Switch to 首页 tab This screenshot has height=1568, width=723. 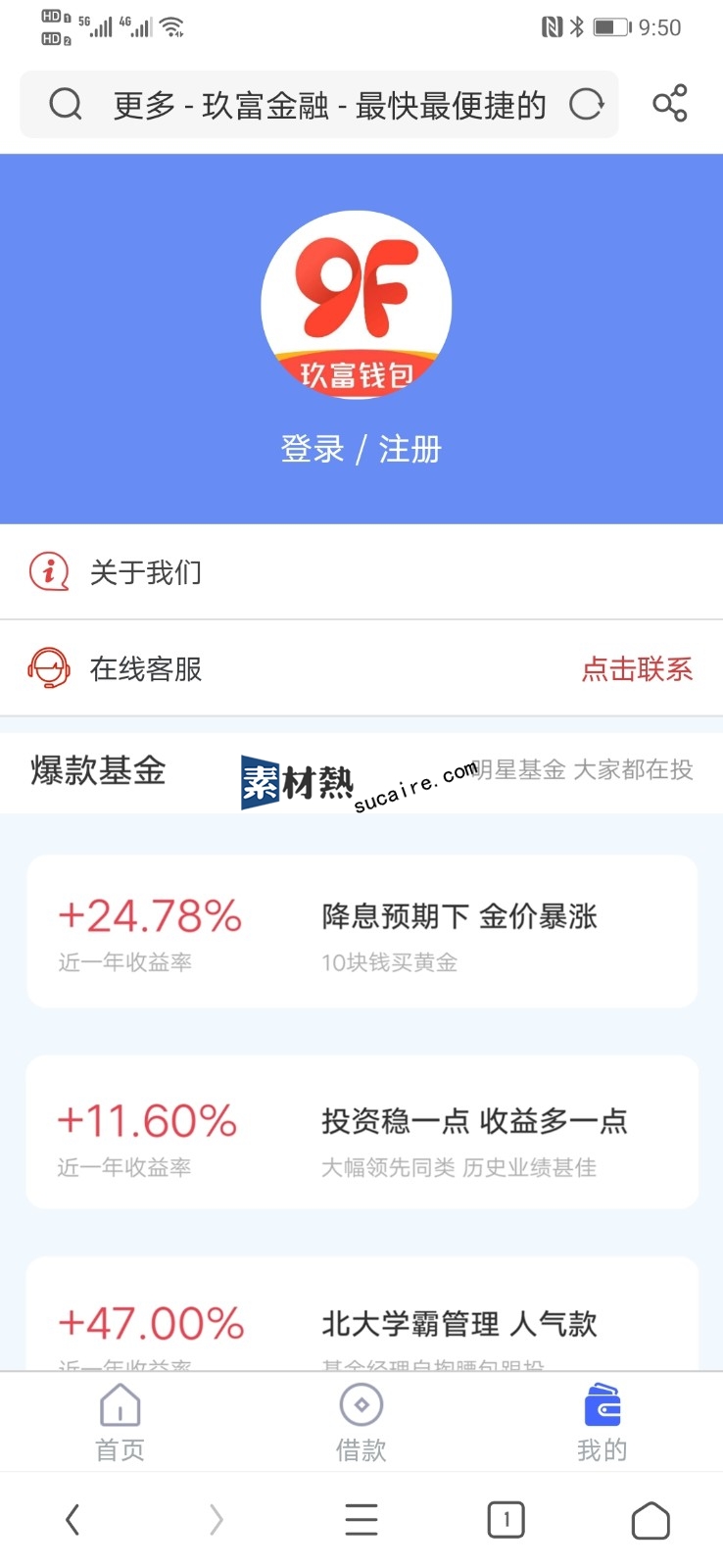[120, 1422]
